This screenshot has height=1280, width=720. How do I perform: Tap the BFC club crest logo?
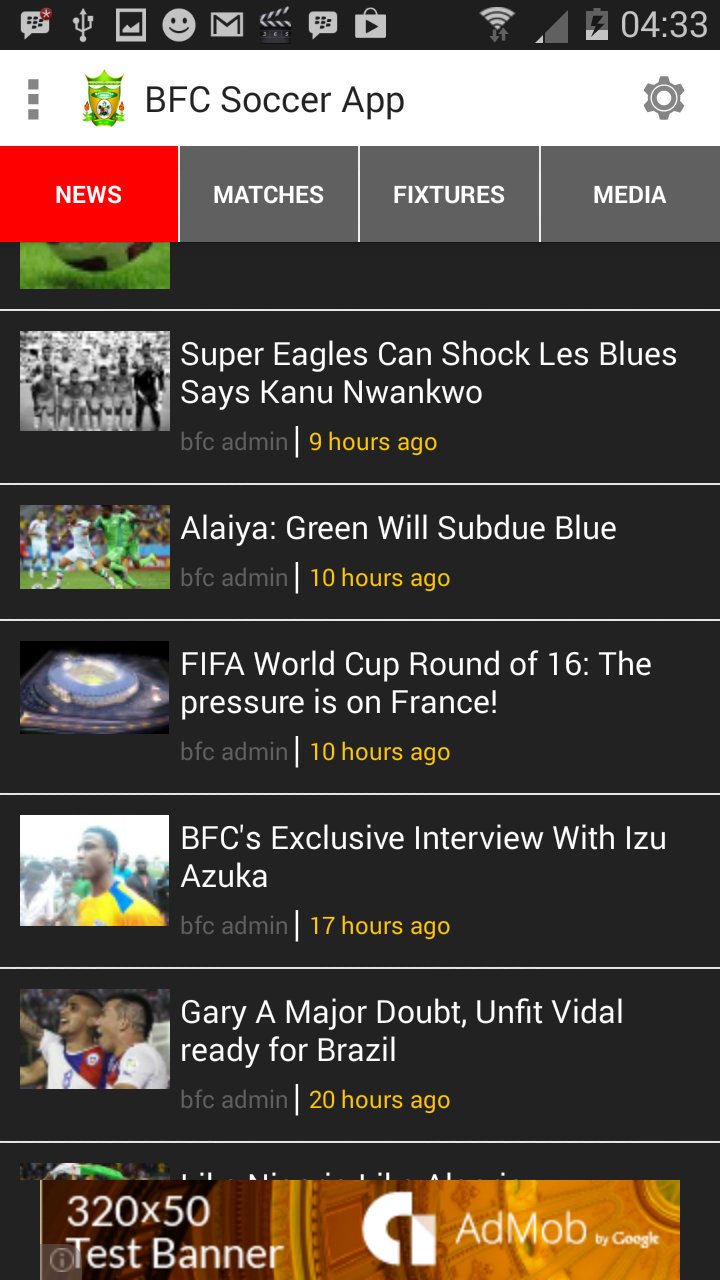point(103,99)
